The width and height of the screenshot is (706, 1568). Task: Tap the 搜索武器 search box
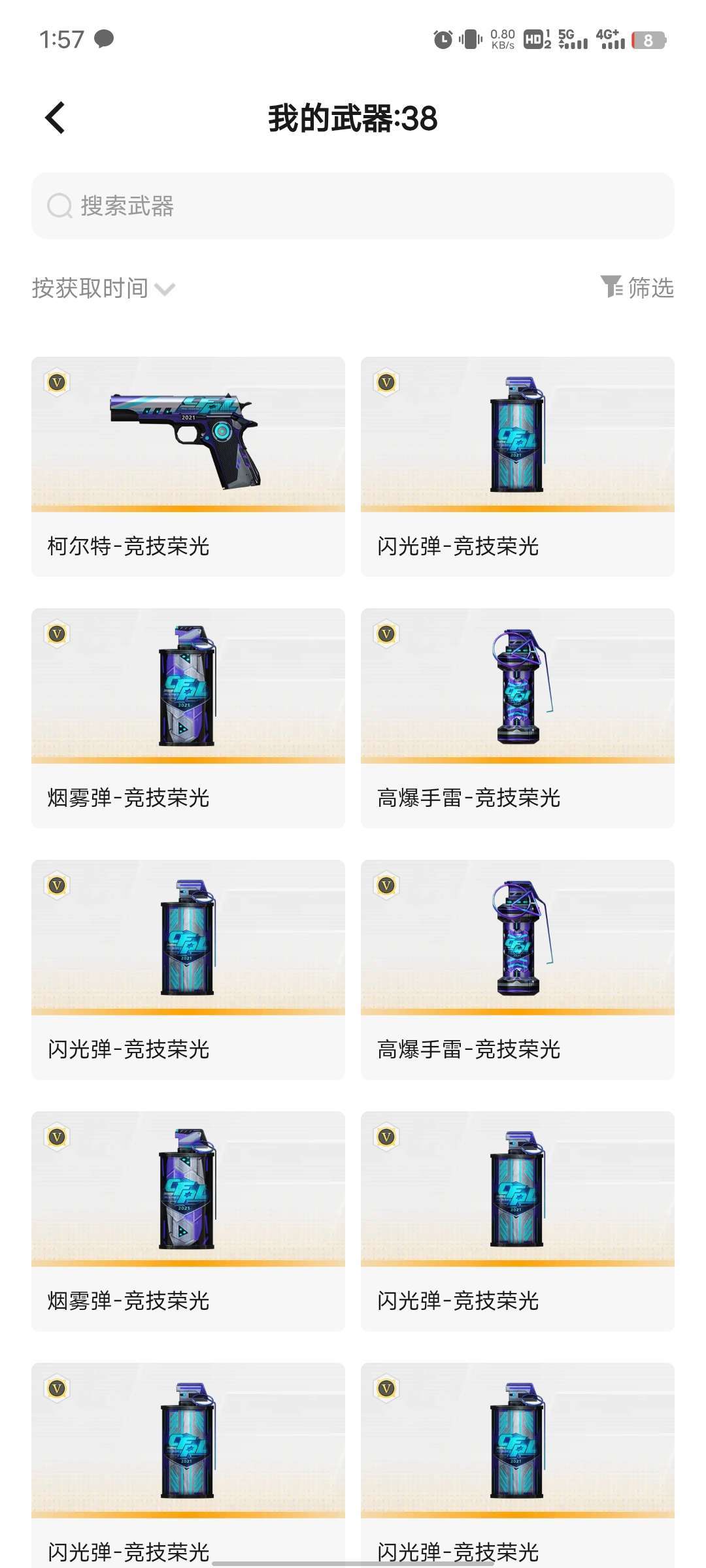pos(353,206)
